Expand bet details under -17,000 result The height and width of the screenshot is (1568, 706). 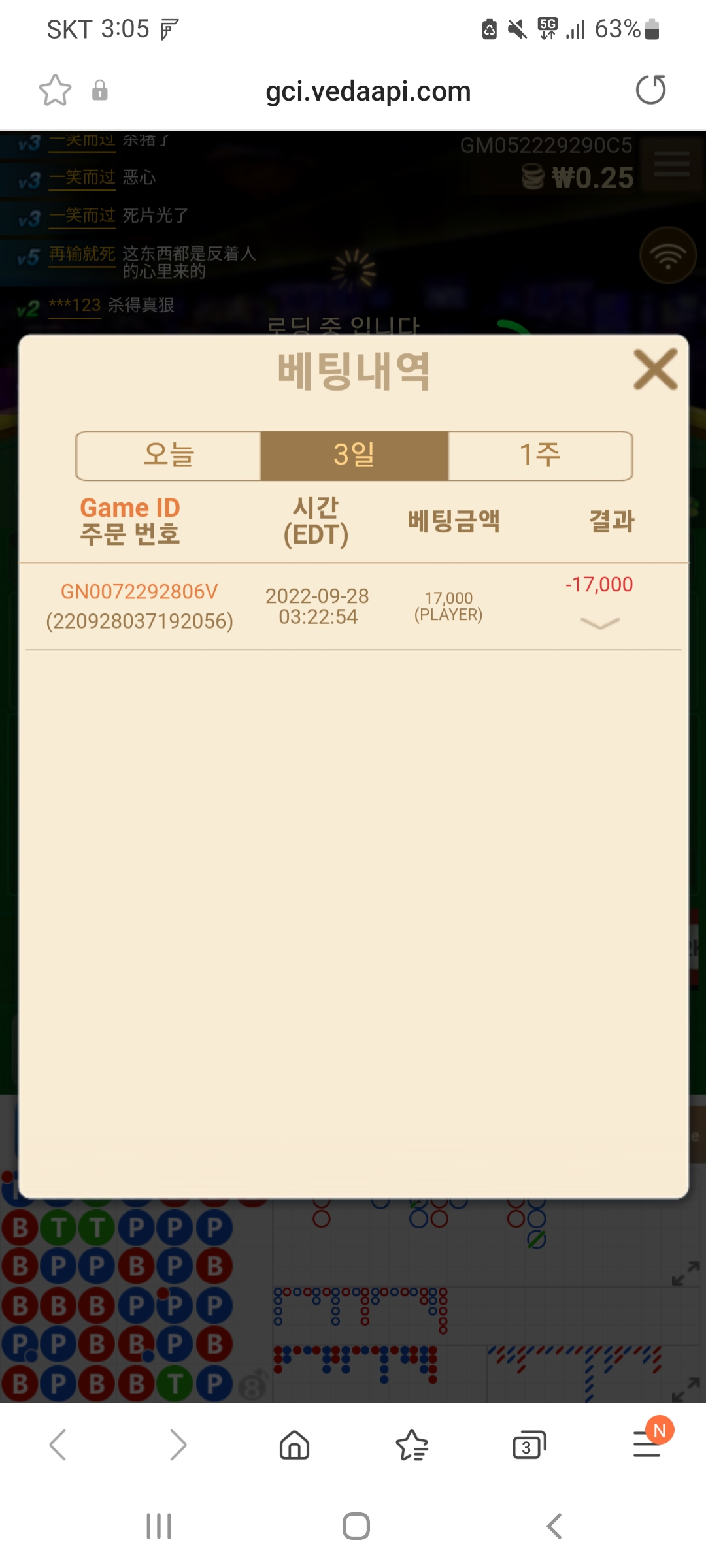click(600, 623)
